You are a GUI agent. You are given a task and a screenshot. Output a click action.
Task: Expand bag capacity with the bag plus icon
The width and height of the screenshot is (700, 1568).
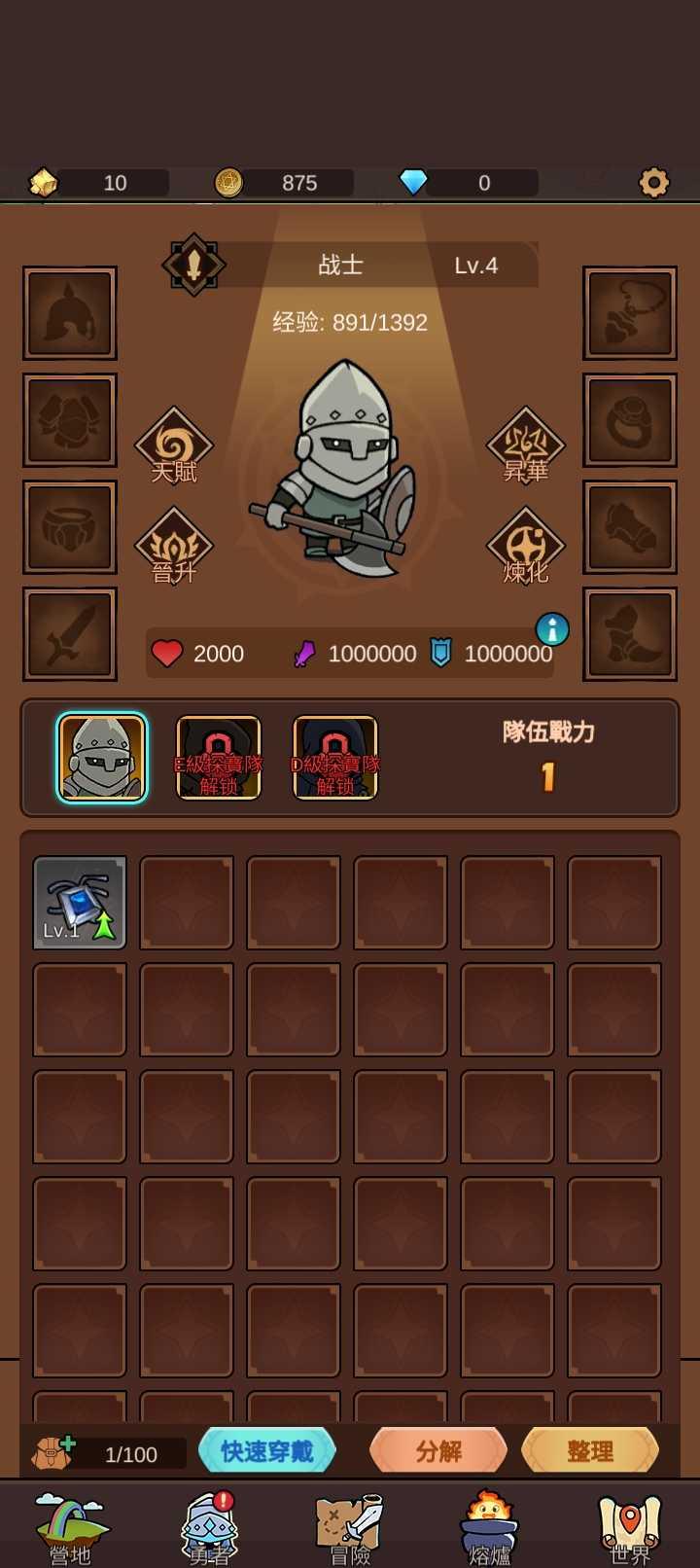pyautogui.click(x=52, y=1453)
